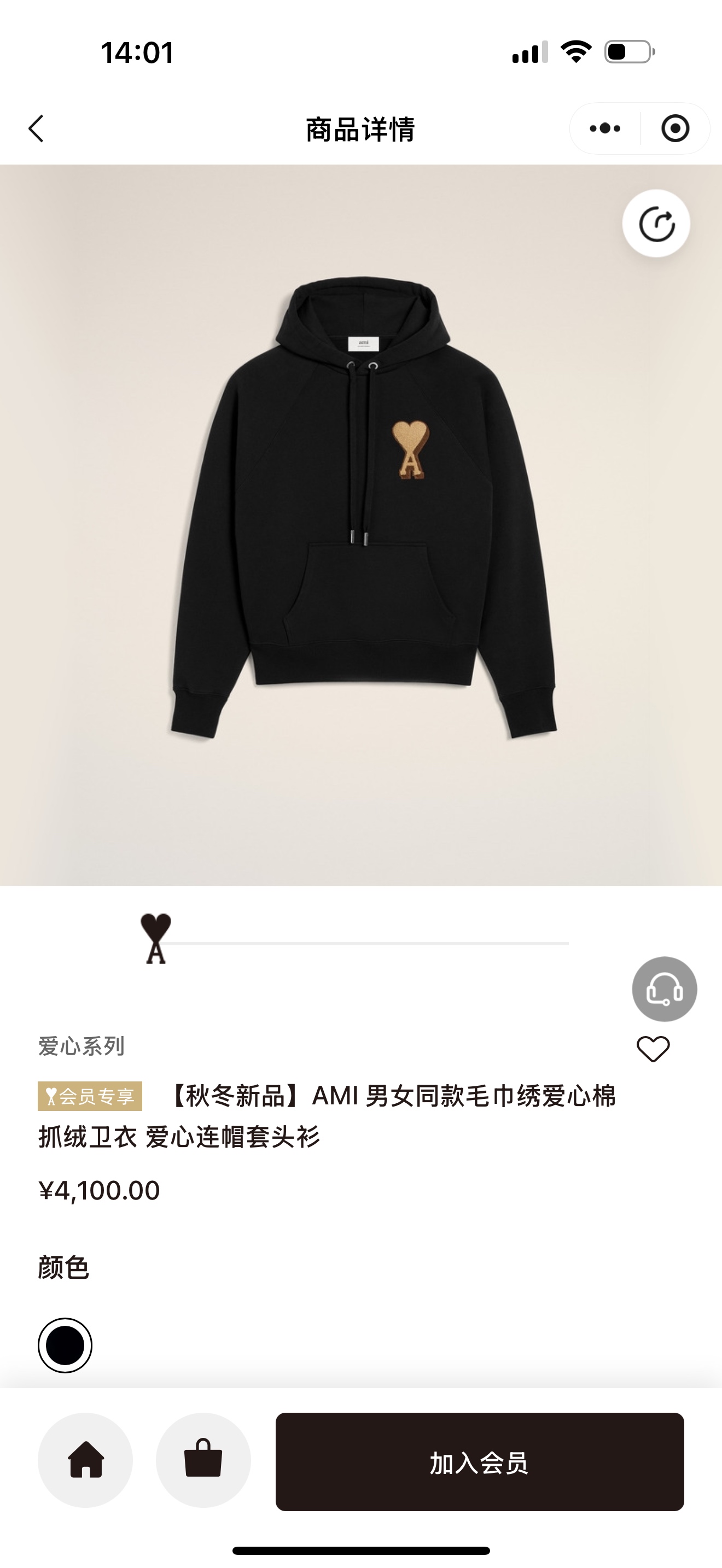This screenshot has height=1568, width=722.
Task: Open the shopping bag
Action: pyautogui.click(x=203, y=1460)
